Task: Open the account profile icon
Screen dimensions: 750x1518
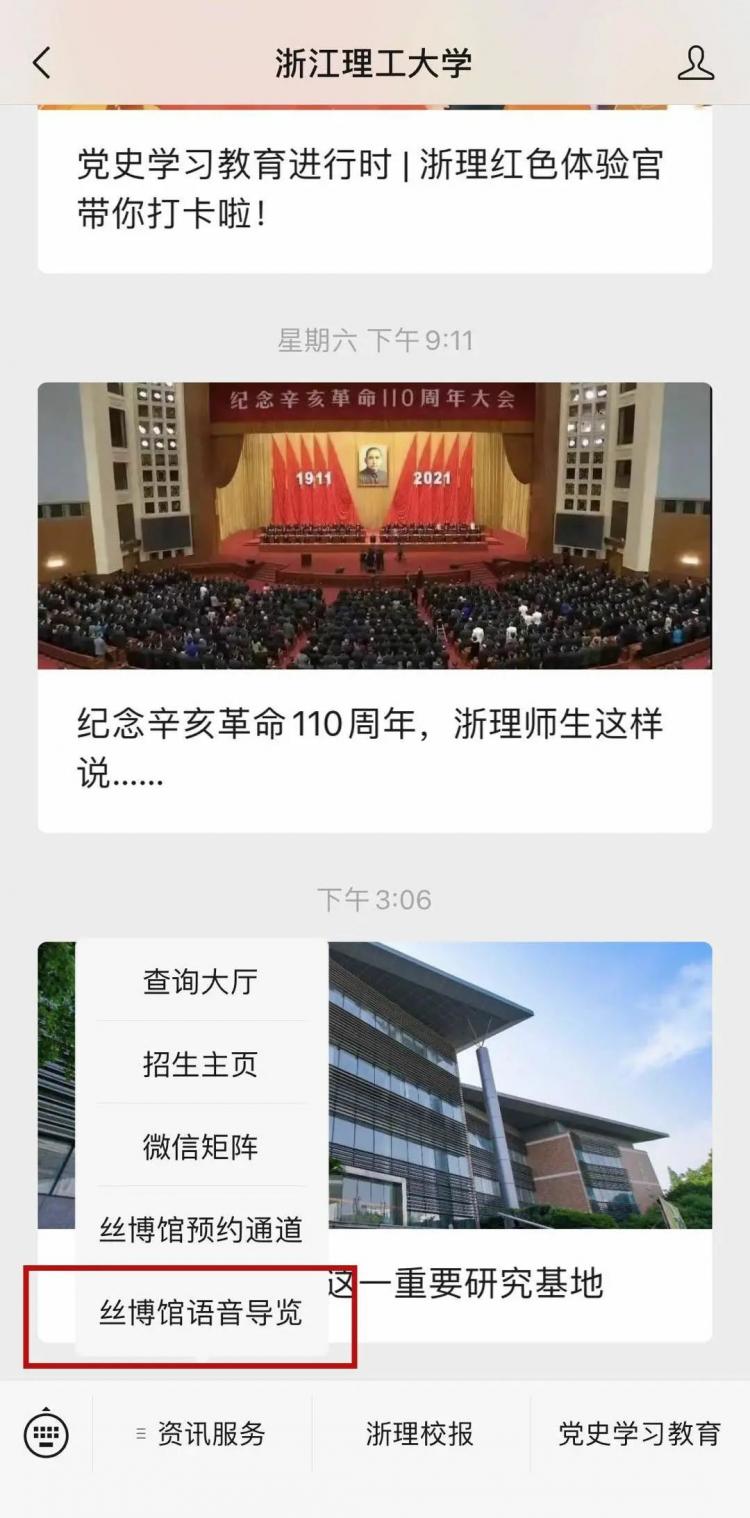Action: [x=695, y=64]
